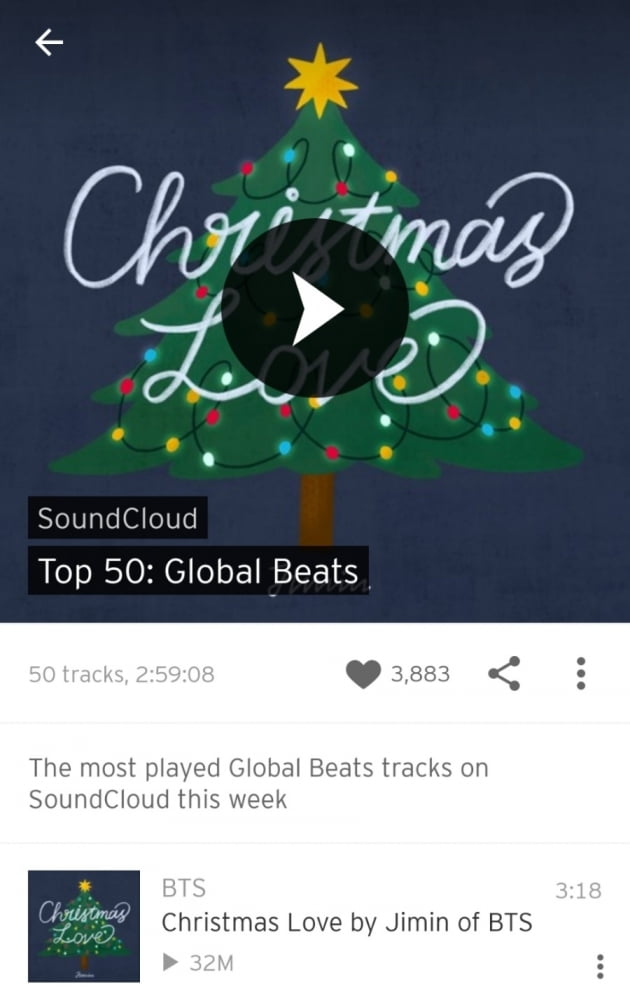This screenshot has height=1007, width=630.
Task: Go back using the arrow icon
Action: click(49, 42)
